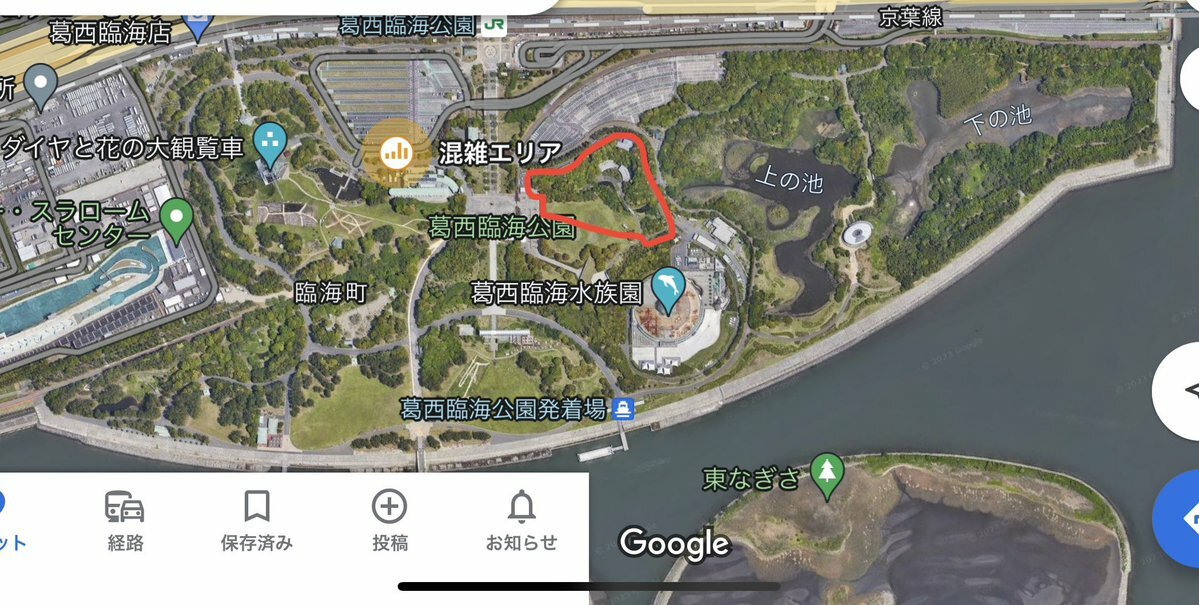This screenshot has height=605, width=1199.
Task: Select the スラロームセンター green pin
Action: click(x=177, y=217)
